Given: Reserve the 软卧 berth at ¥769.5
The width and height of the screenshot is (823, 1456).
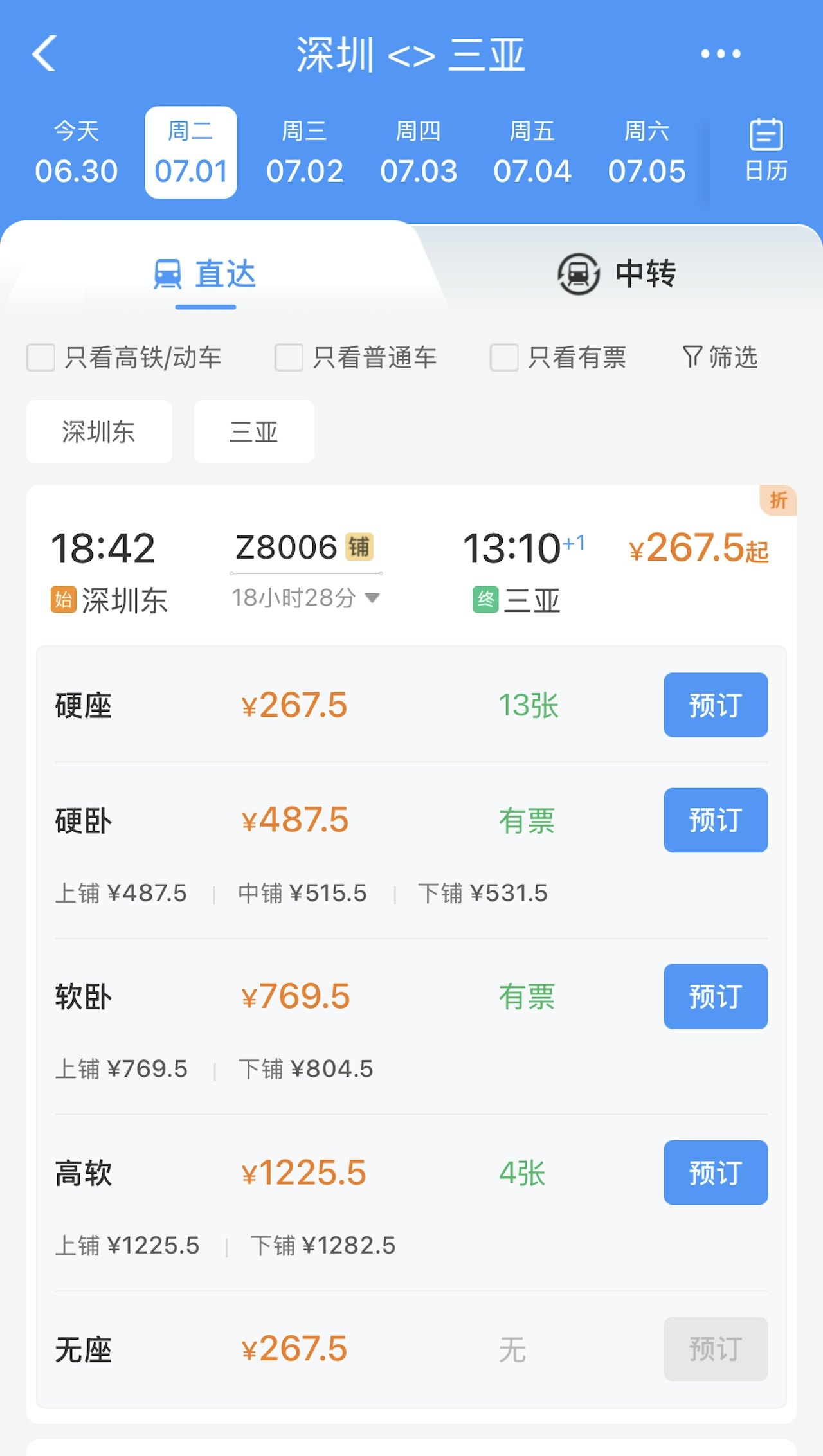Looking at the screenshot, I should [716, 996].
